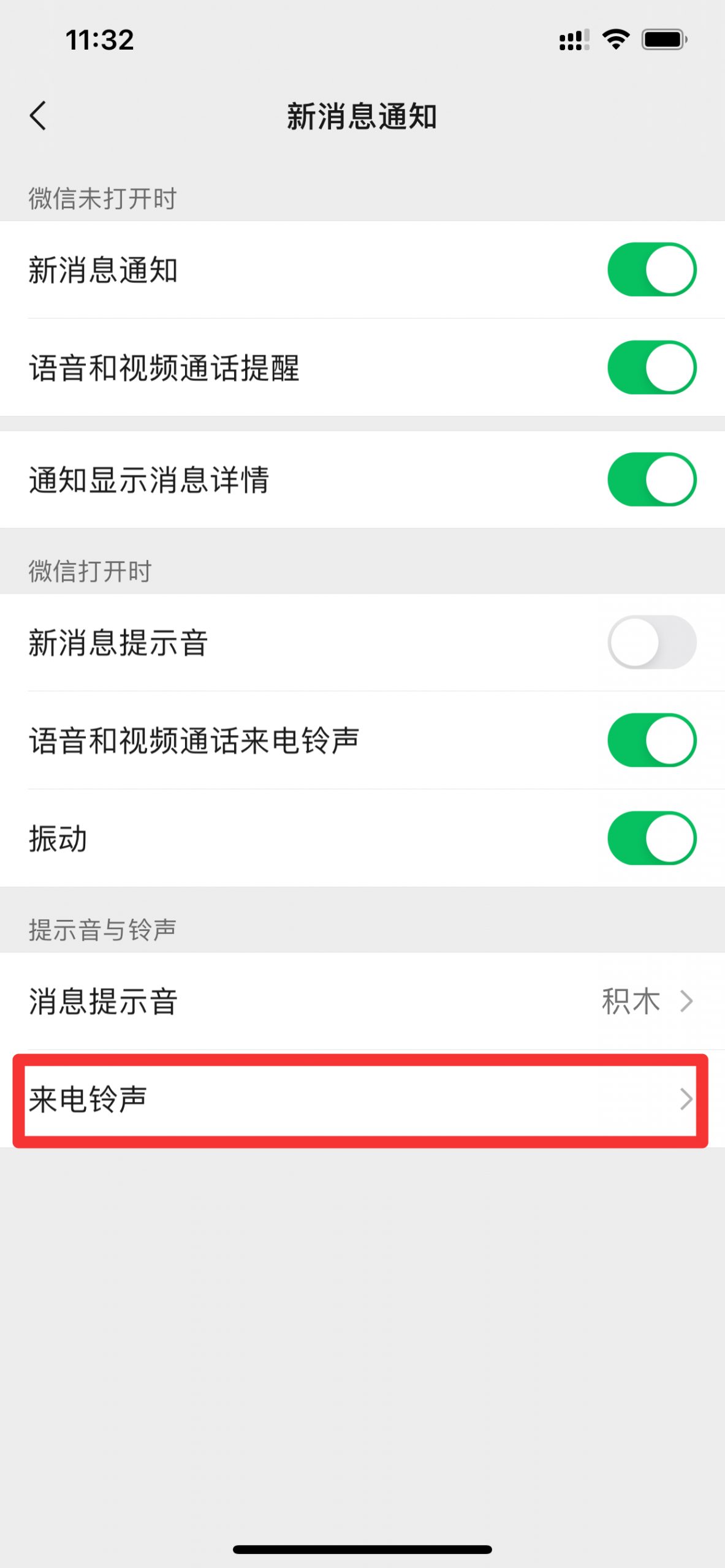725x1568 pixels.
Task: Go back from 新消息通知 page
Action: click(38, 116)
